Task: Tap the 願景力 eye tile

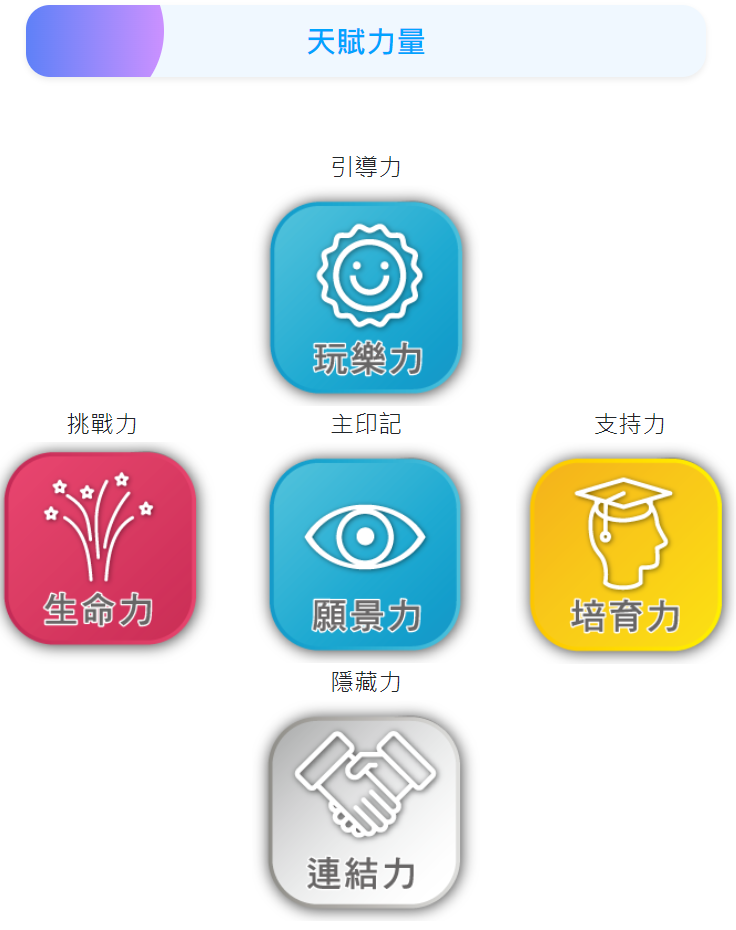Action: click(x=366, y=554)
